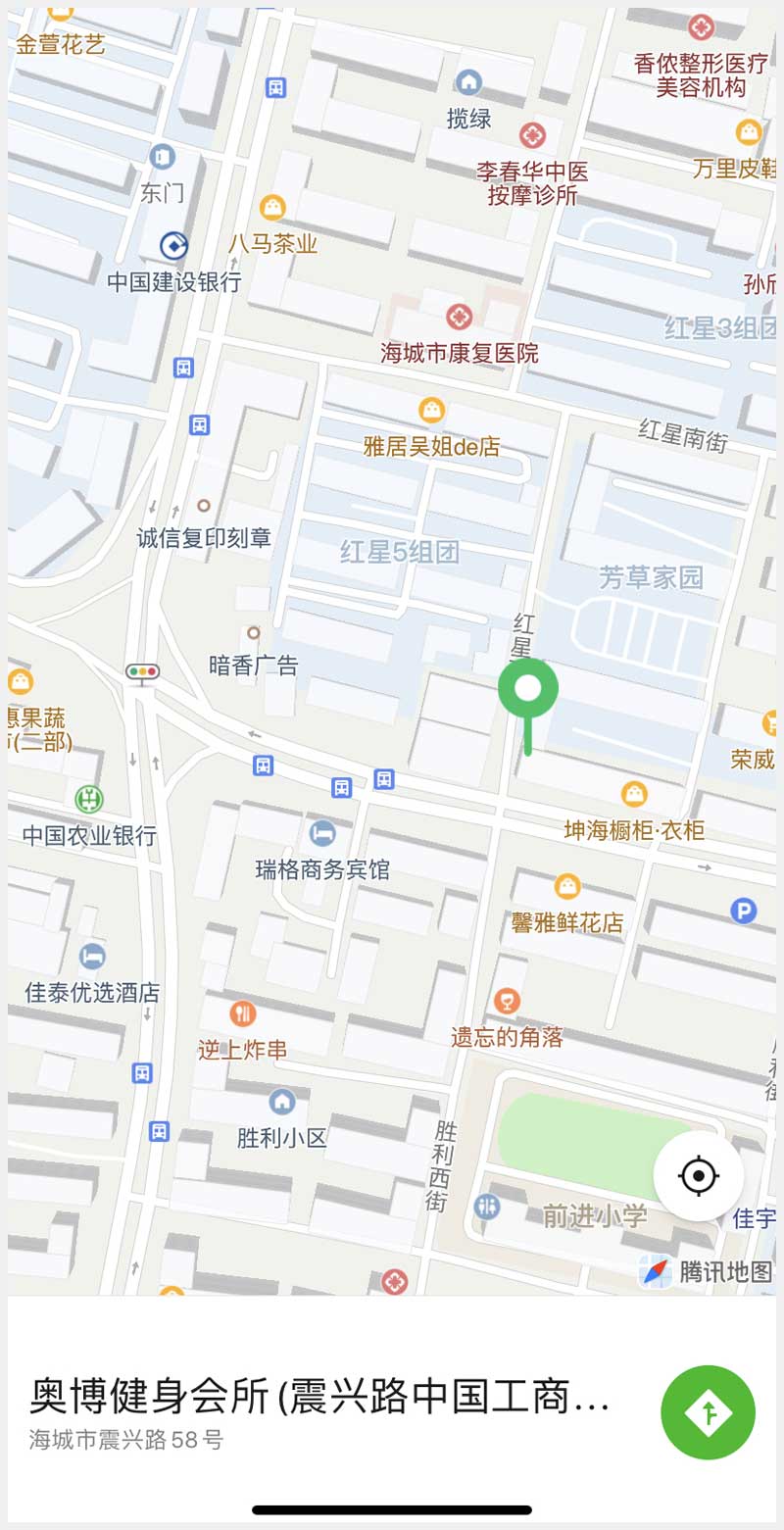Select the 逆上炸串 restaurant marker
This screenshot has width=784, height=1530.
point(242,1013)
